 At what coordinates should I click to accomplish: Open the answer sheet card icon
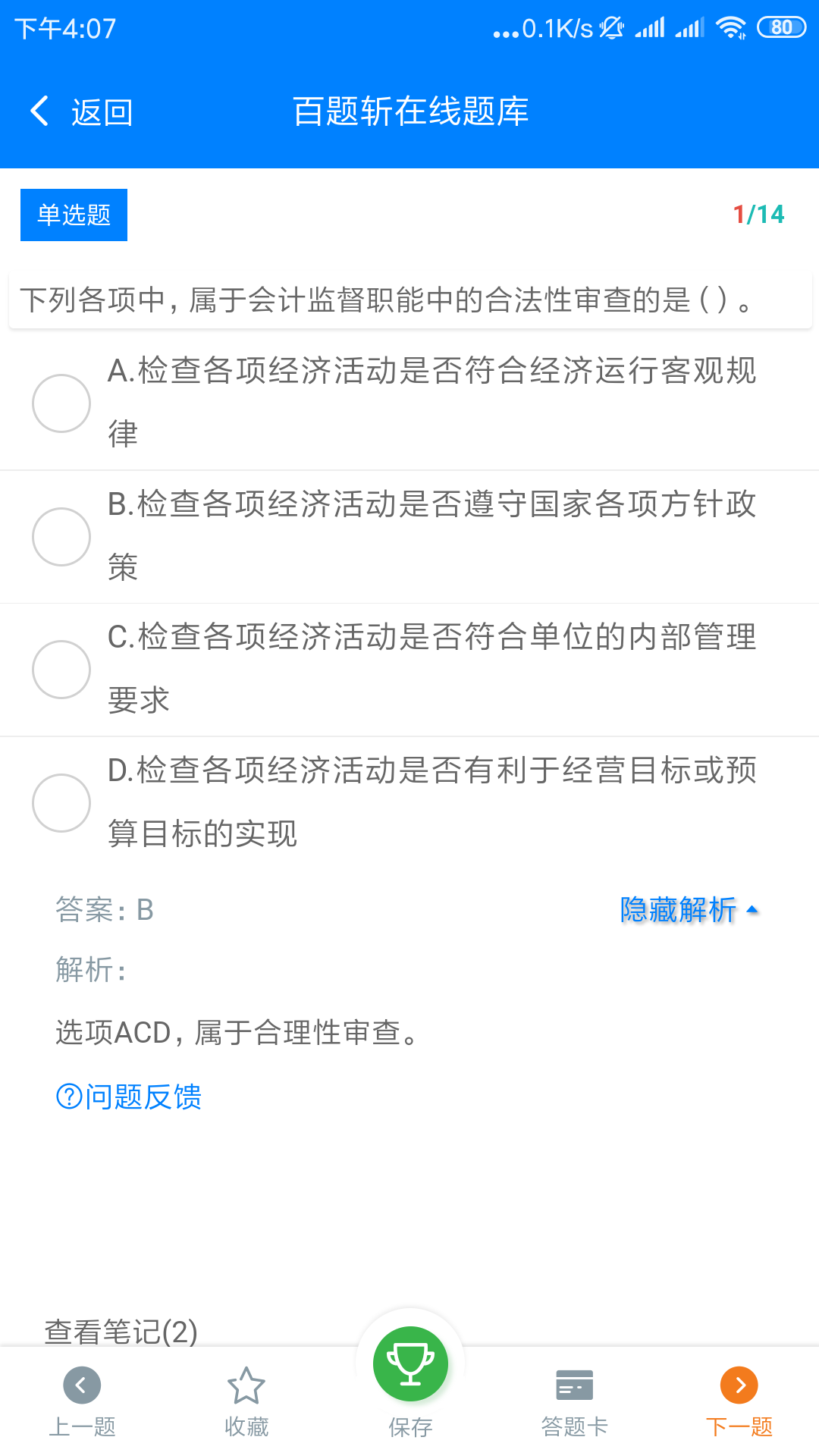pyautogui.click(x=573, y=1384)
